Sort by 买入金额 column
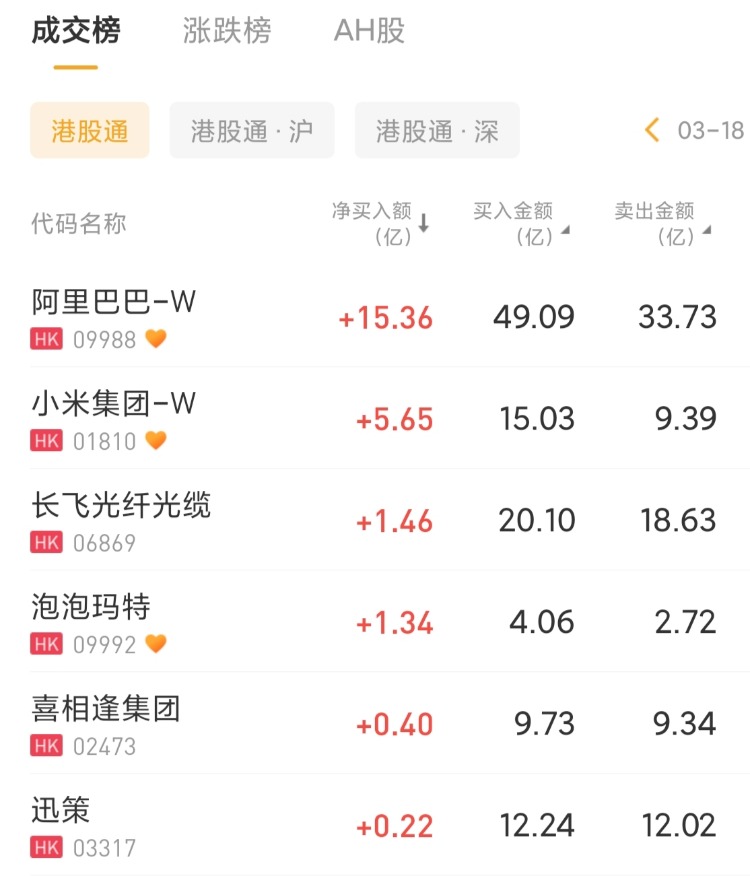The width and height of the screenshot is (750, 876). [521, 224]
